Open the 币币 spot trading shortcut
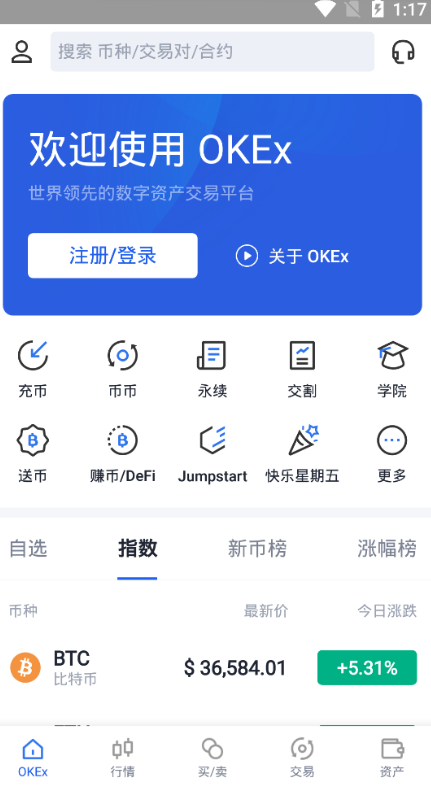Viewport: 431px width, 785px height. click(123, 369)
